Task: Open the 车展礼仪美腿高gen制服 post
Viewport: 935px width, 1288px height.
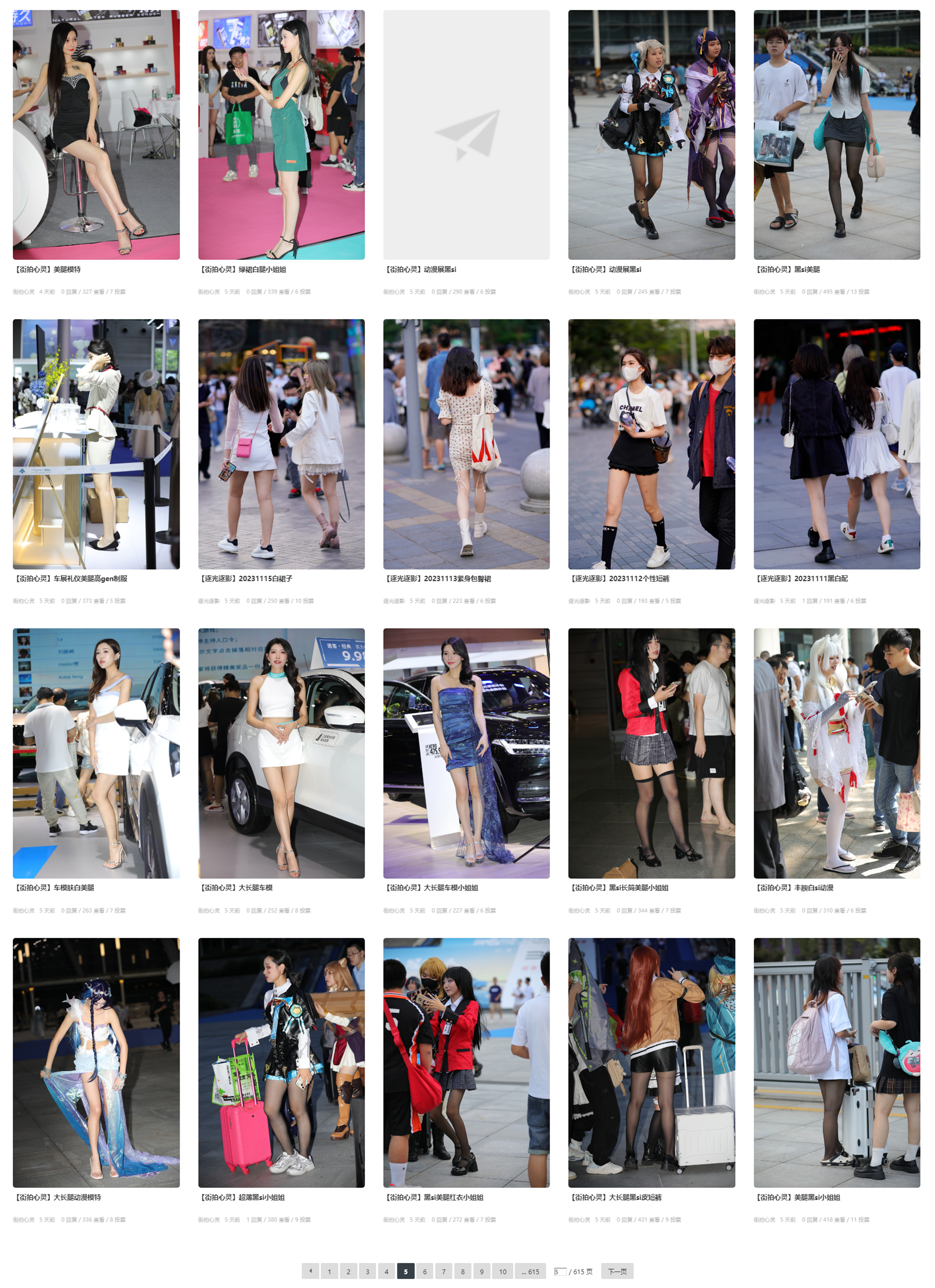Action: click(x=96, y=443)
